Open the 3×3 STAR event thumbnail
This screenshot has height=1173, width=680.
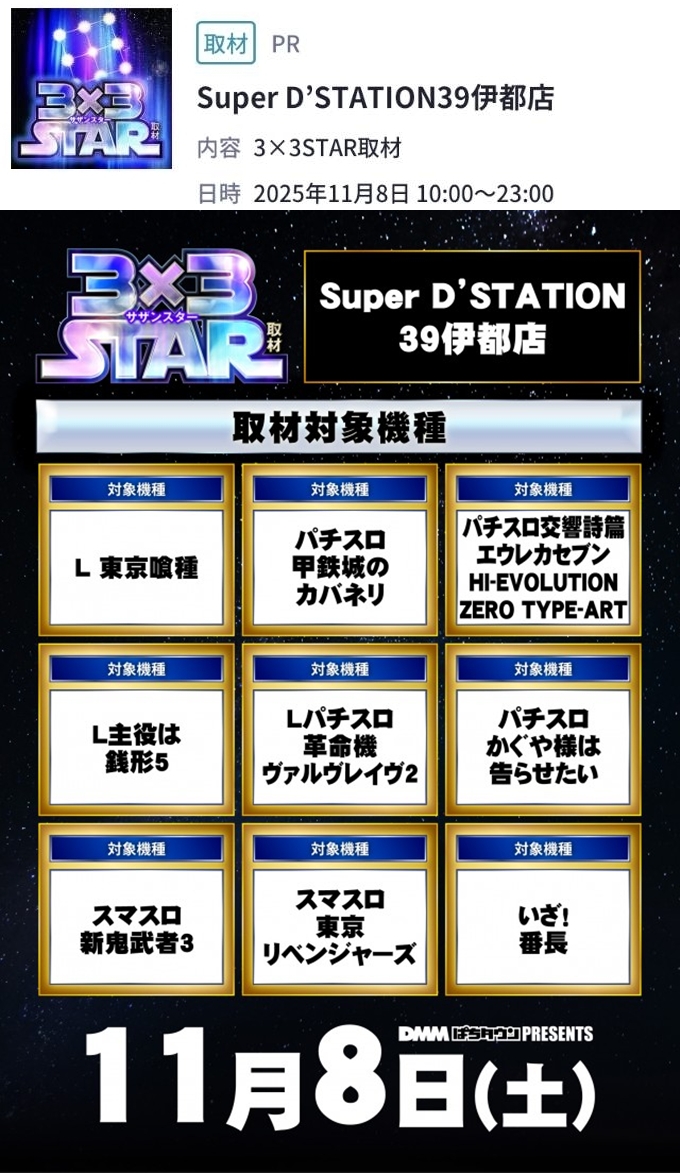(91, 89)
